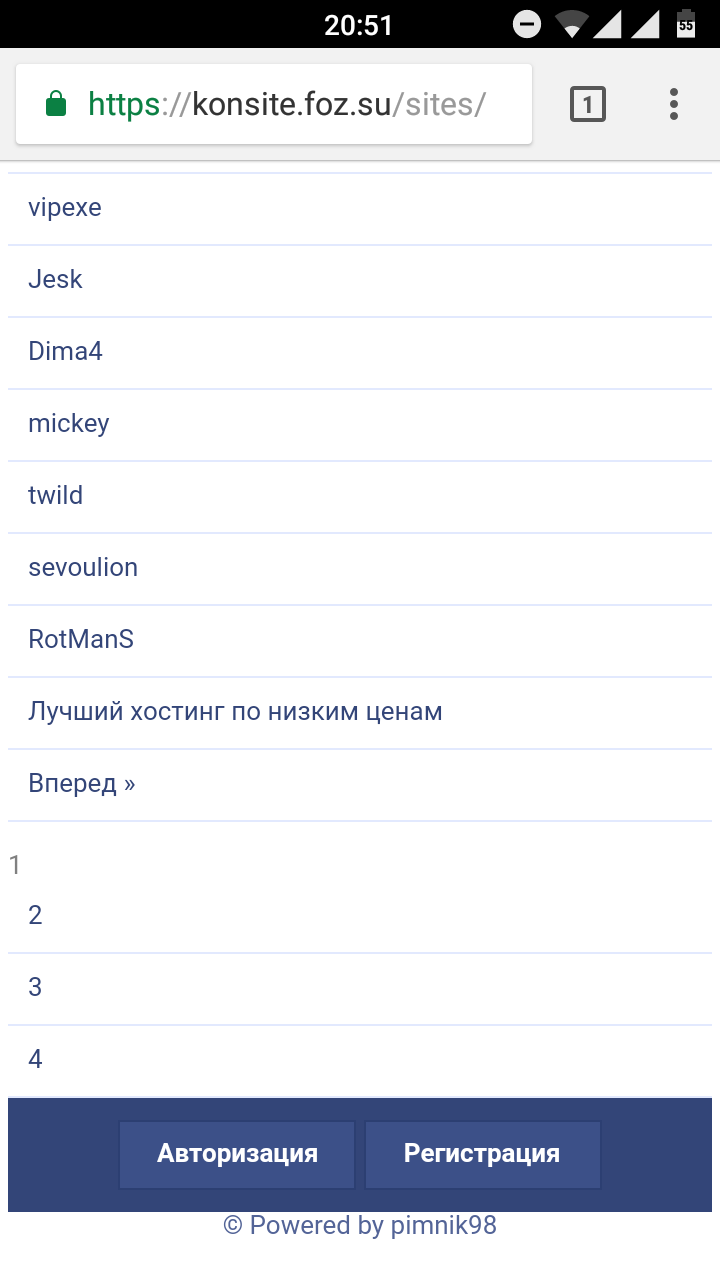Open the Jesk site entry

tap(56, 280)
